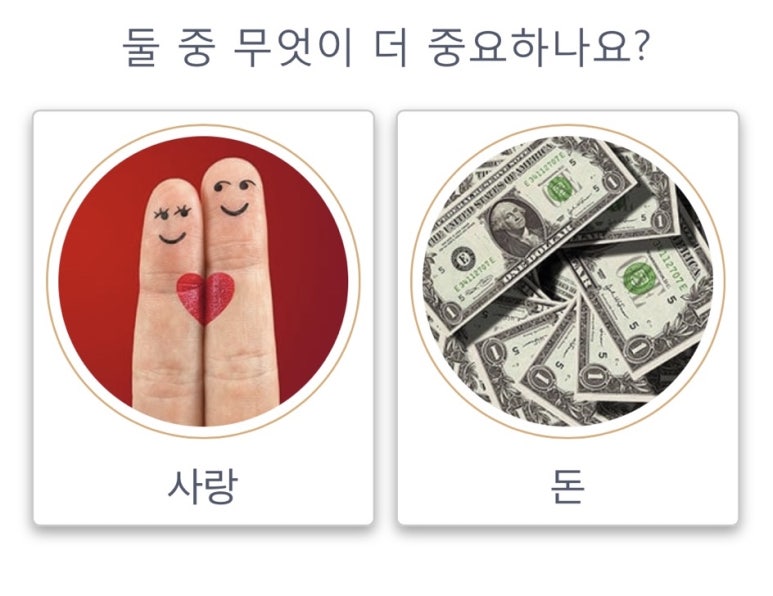
Task: Choose the 사랑 card
Action: (203, 318)
